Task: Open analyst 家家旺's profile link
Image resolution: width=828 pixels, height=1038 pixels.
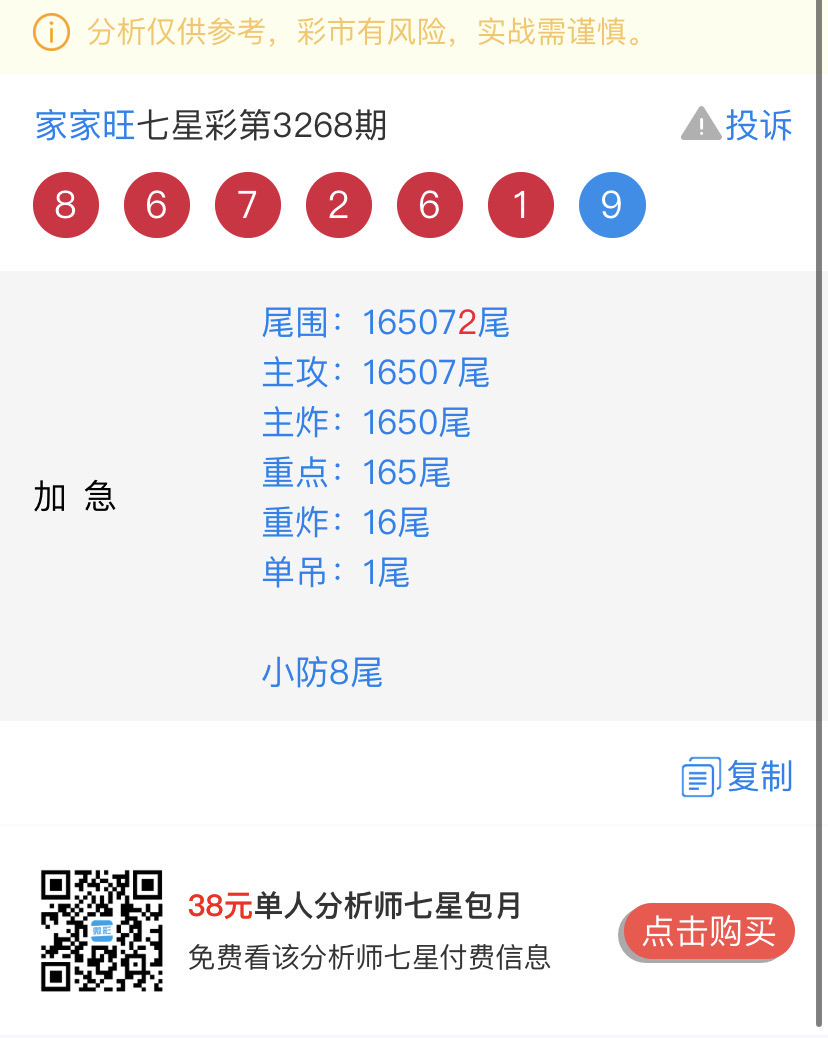Action: (85, 127)
